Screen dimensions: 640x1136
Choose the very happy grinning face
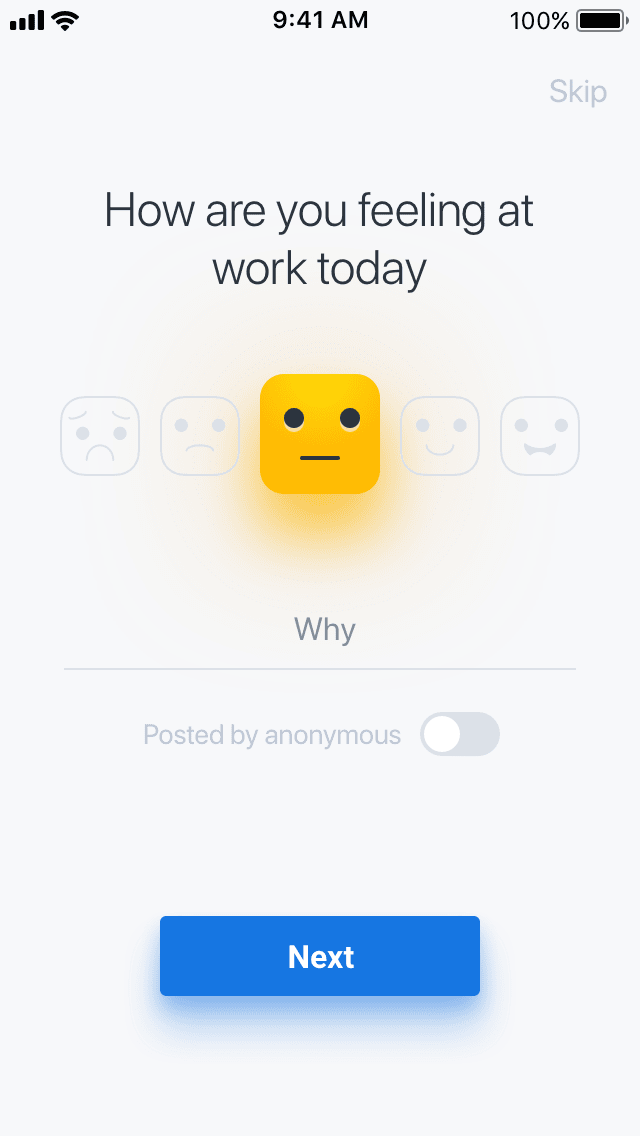point(540,436)
